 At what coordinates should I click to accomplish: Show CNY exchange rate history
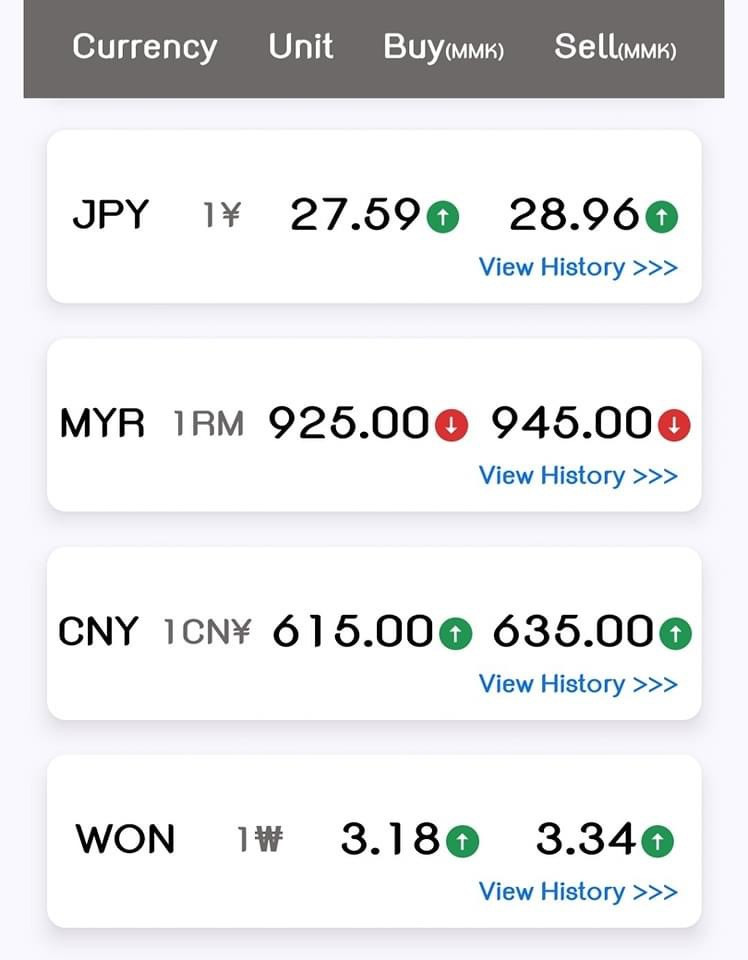coord(578,683)
